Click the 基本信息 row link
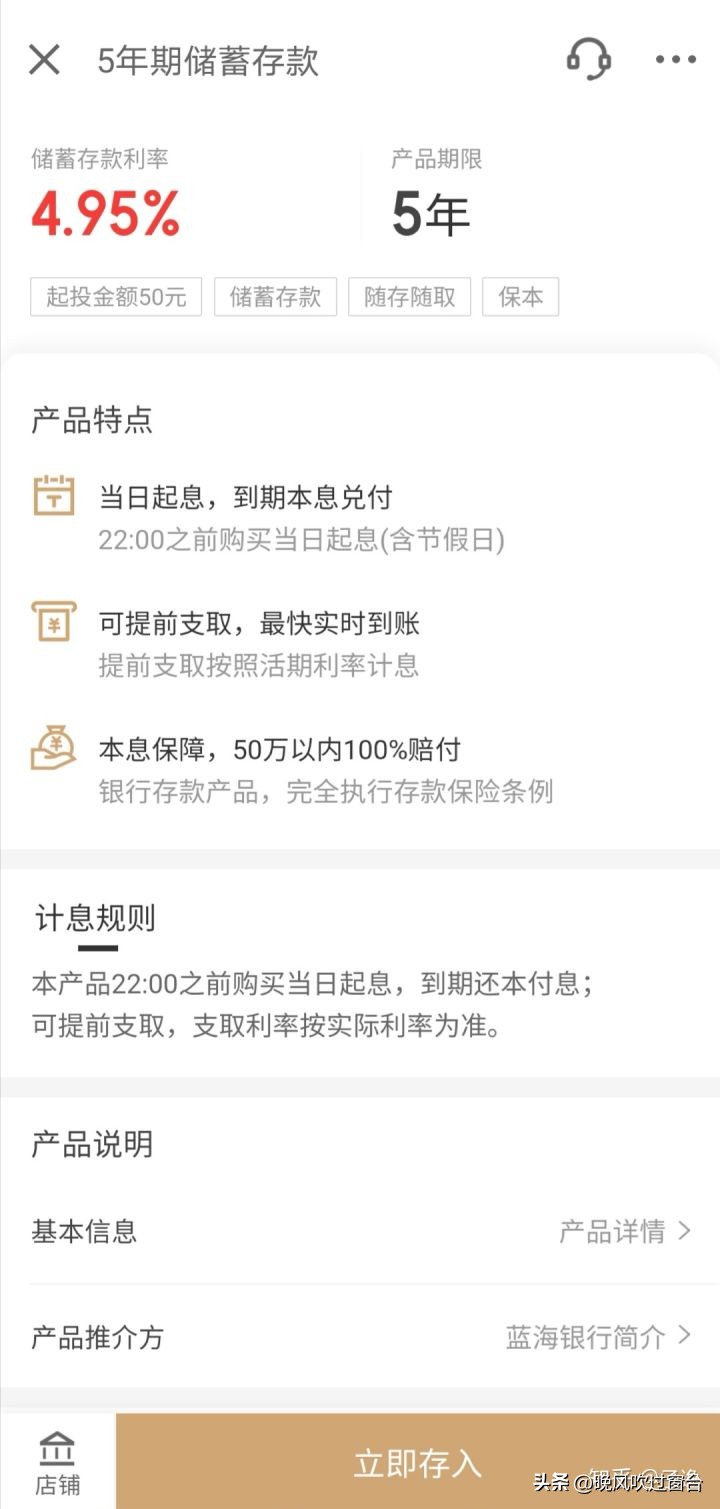Image resolution: width=720 pixels, height=1509 pixels. (x=82, y=1231)
